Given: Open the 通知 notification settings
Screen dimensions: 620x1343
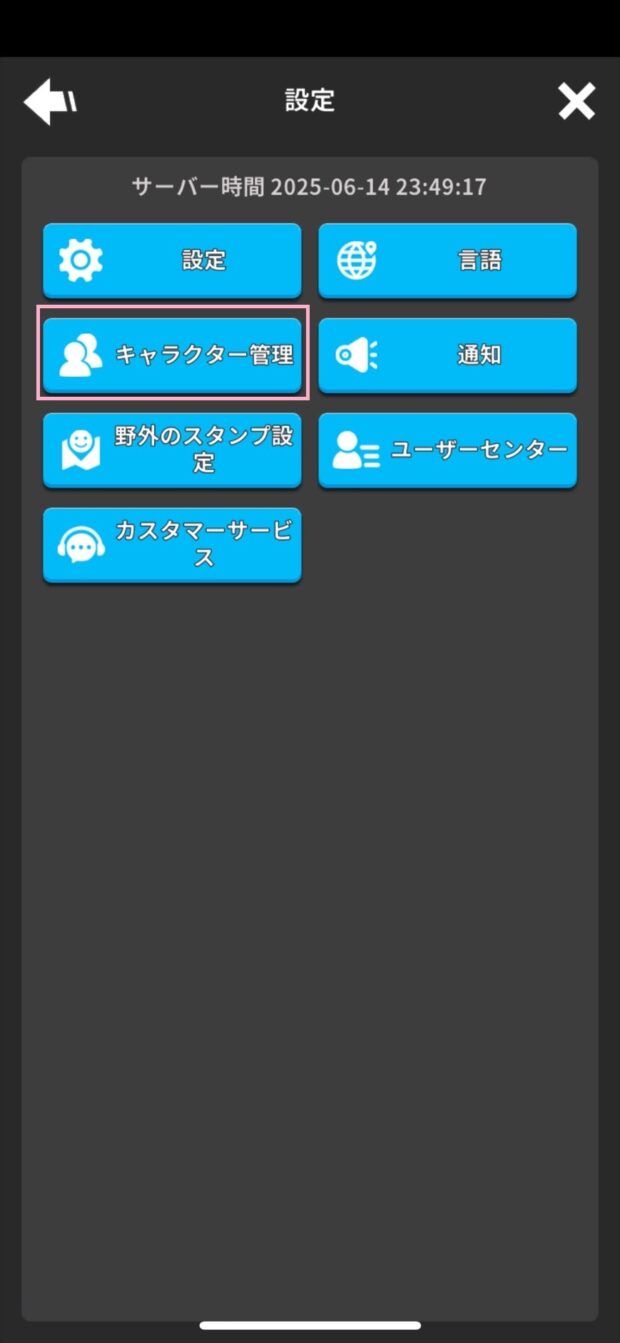Looking at the screenshot, I should coord(447,355).
